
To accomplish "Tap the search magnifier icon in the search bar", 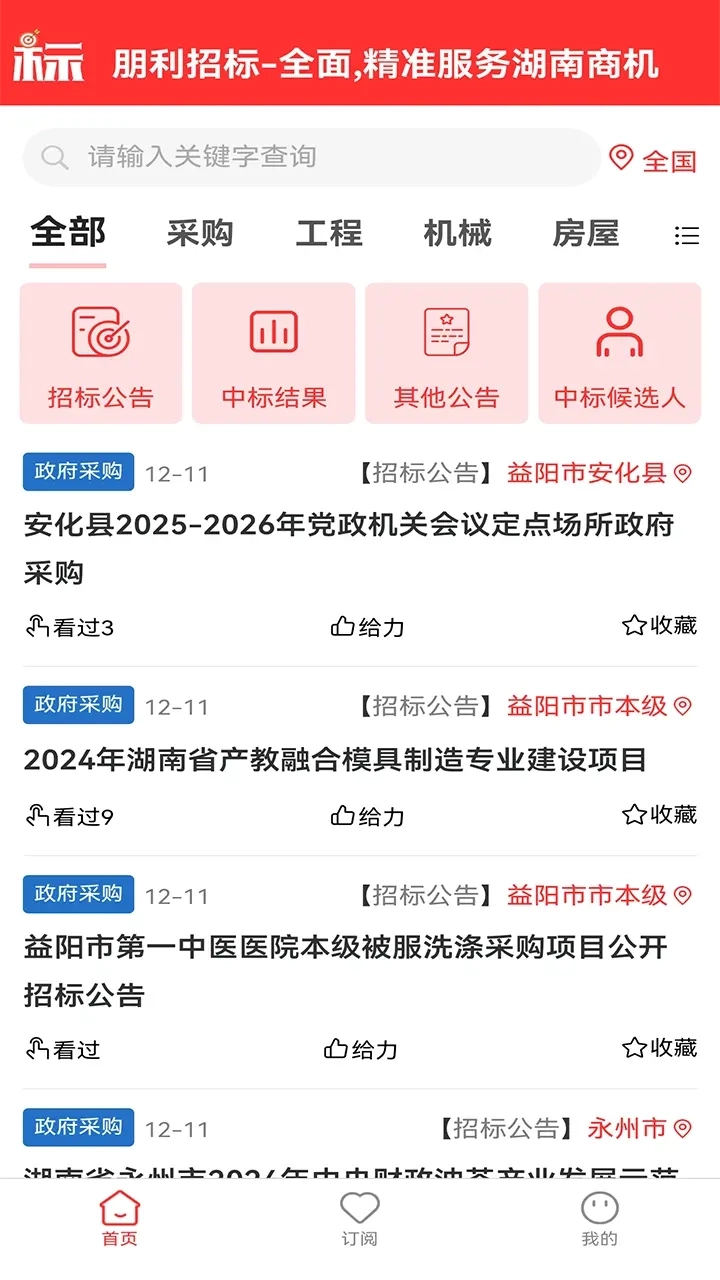I will pyautogui.click(x=55, y=157).
